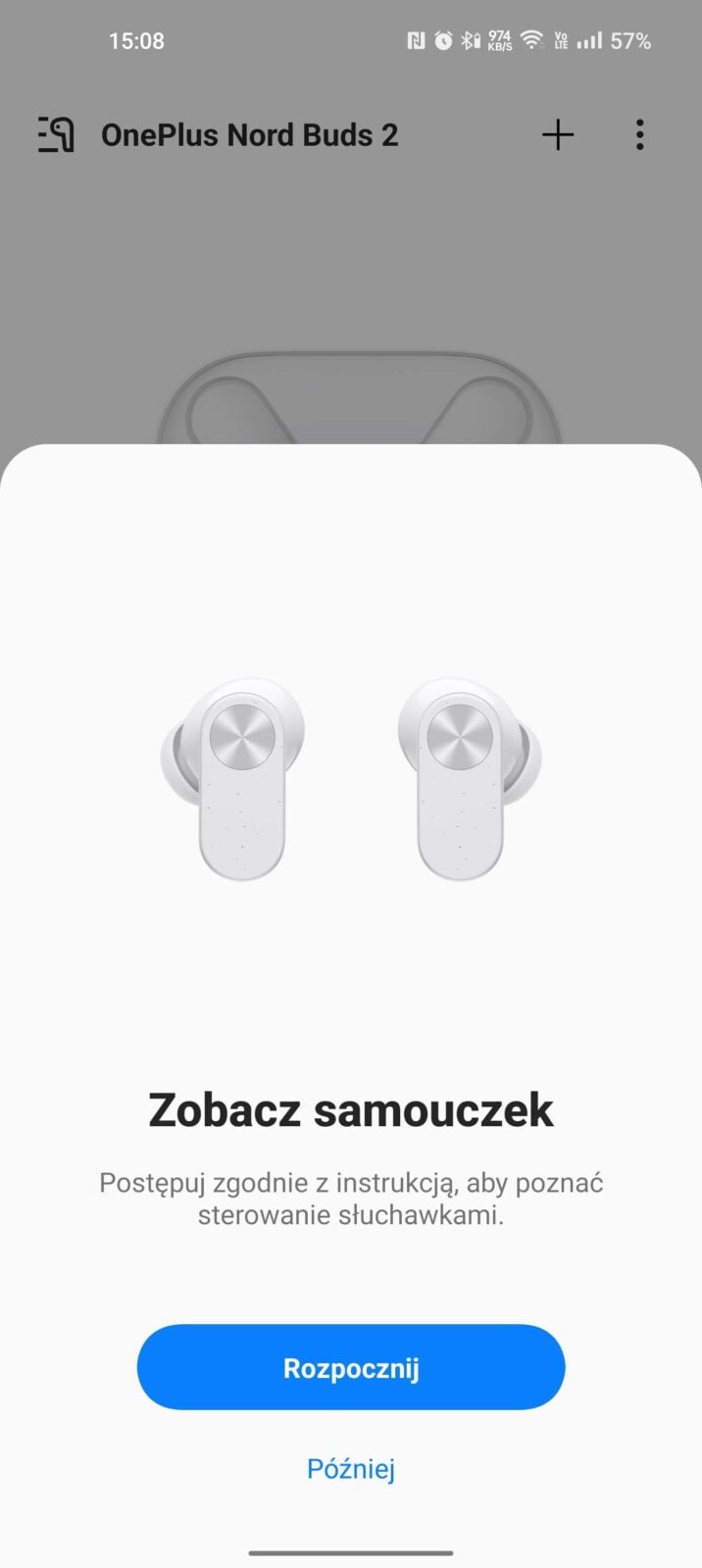Start the tutorial with Rozpocznij

click(351, 1367)
